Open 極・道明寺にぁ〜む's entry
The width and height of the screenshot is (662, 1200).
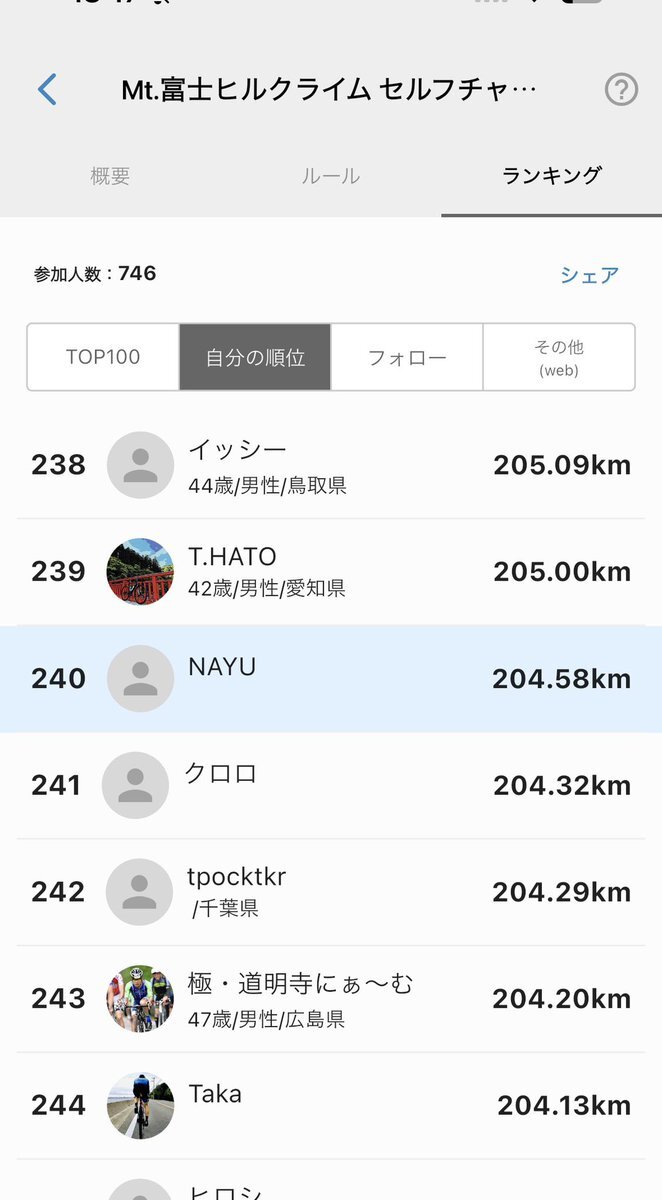331,999
